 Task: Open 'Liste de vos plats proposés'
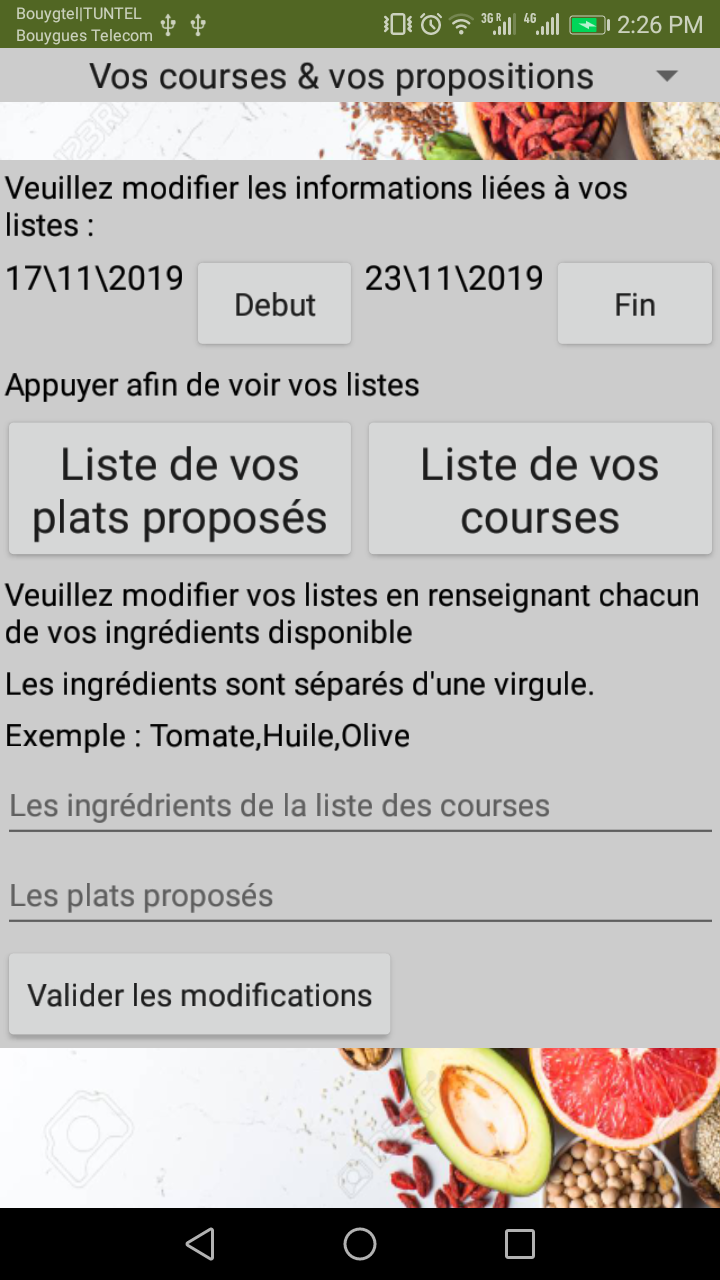180,489
